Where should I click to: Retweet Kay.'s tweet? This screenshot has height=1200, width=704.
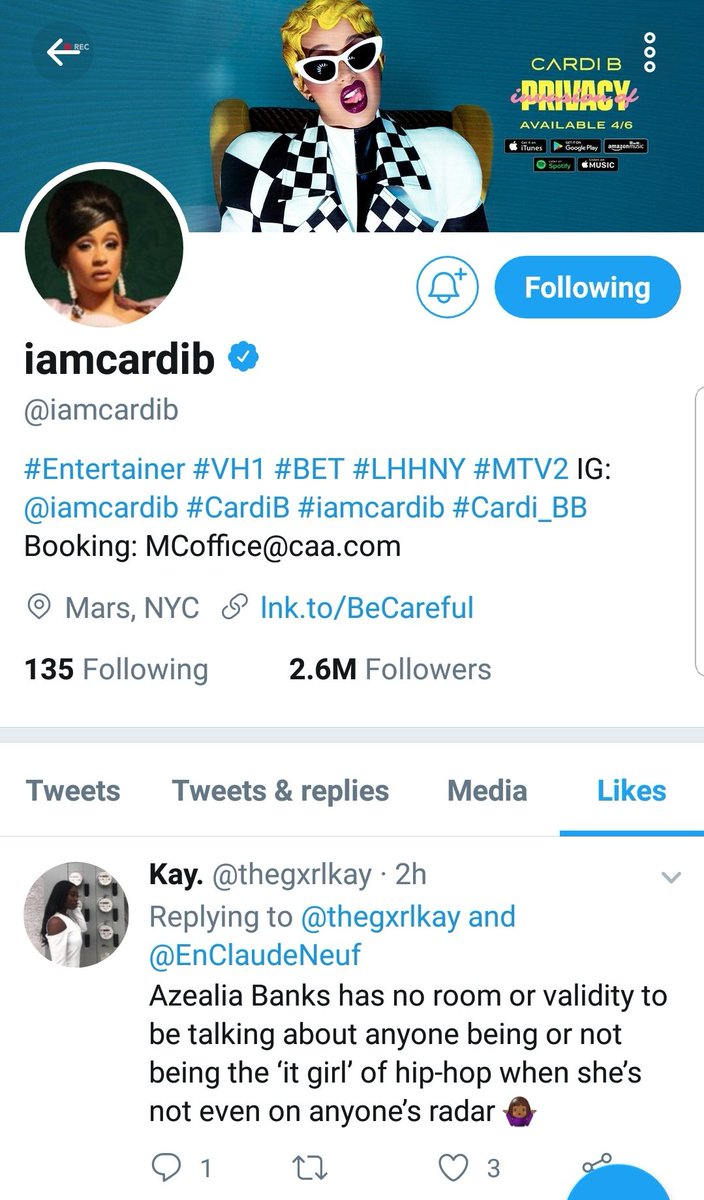300,1168
